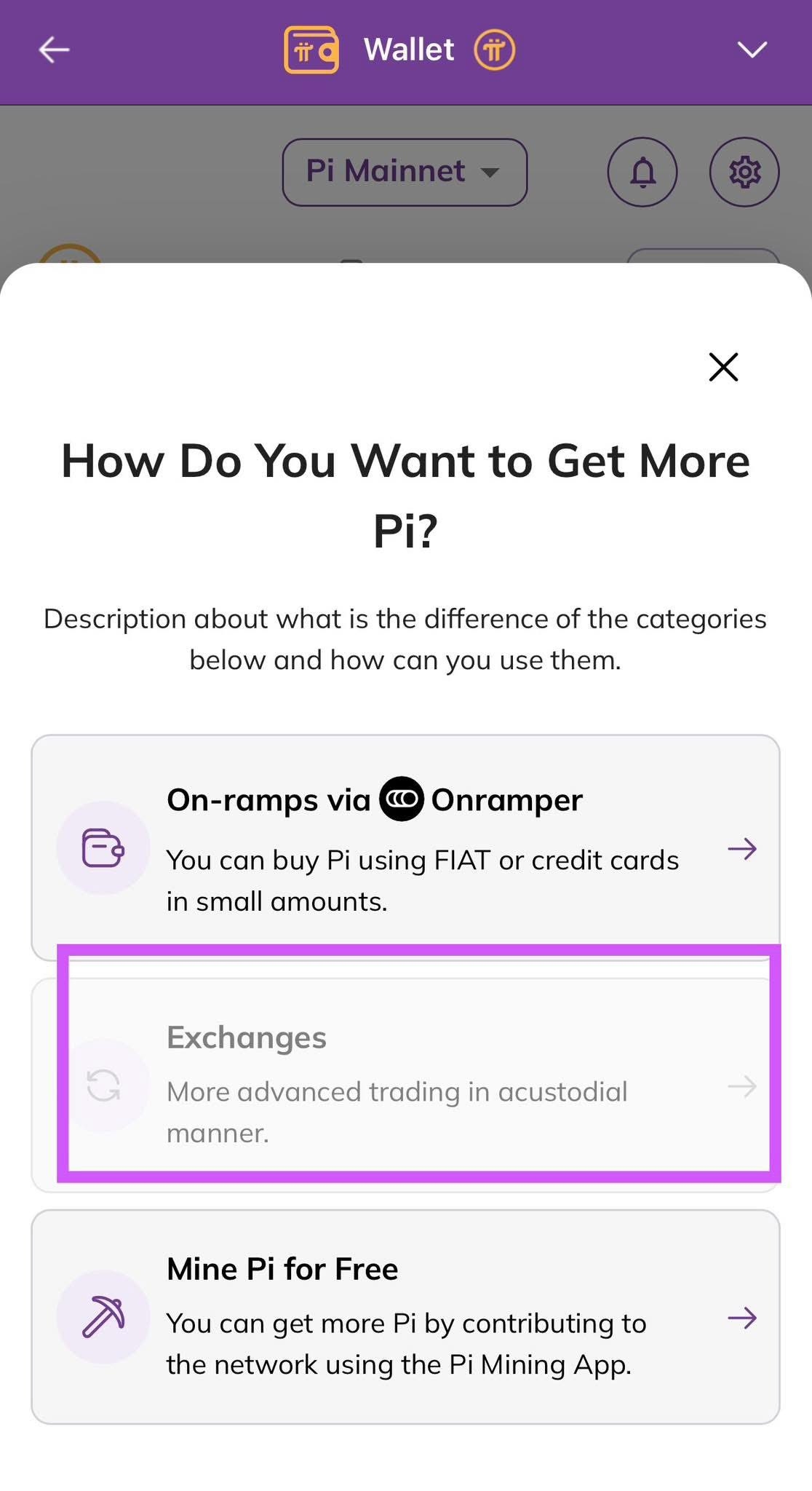Choose Mine Pi for Free
This screenshot has width=812, height=1491.
tap(405, 1317)
